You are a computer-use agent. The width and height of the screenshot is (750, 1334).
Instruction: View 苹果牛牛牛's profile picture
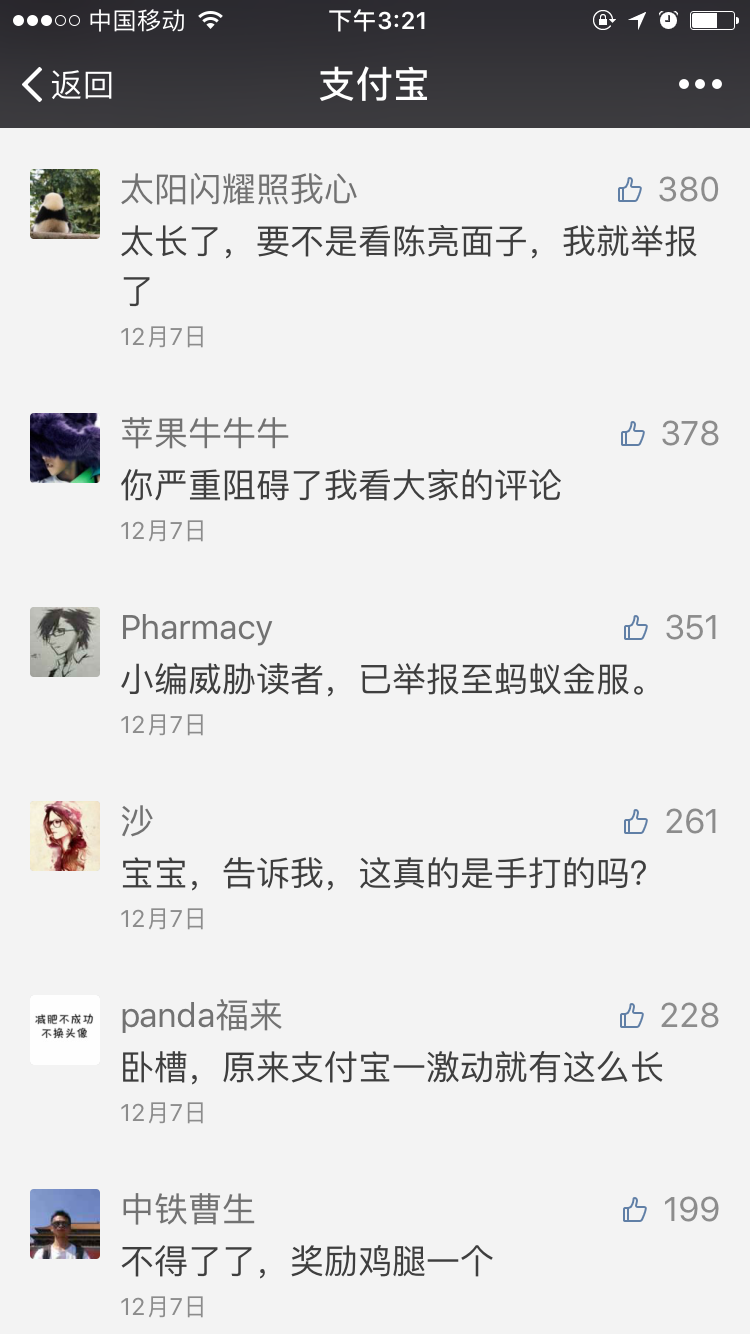tap(64, 448)
